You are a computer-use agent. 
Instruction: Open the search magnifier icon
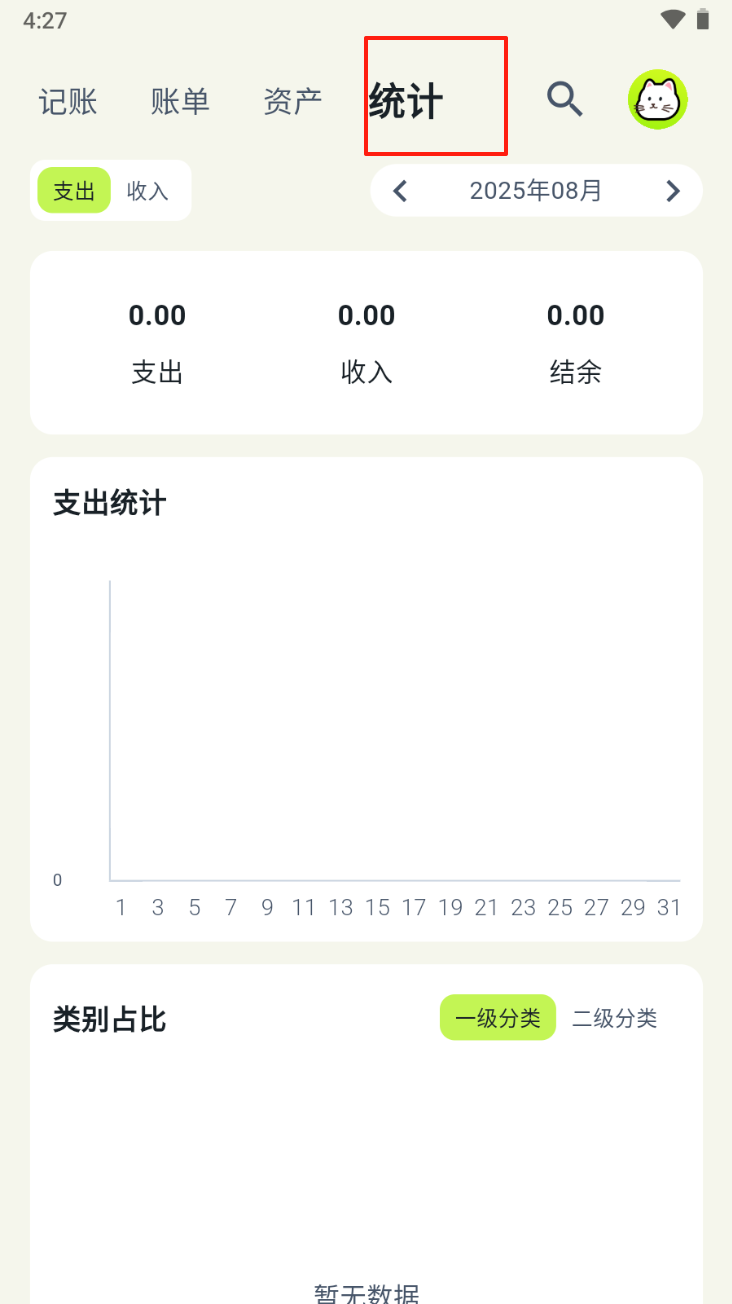564,99
